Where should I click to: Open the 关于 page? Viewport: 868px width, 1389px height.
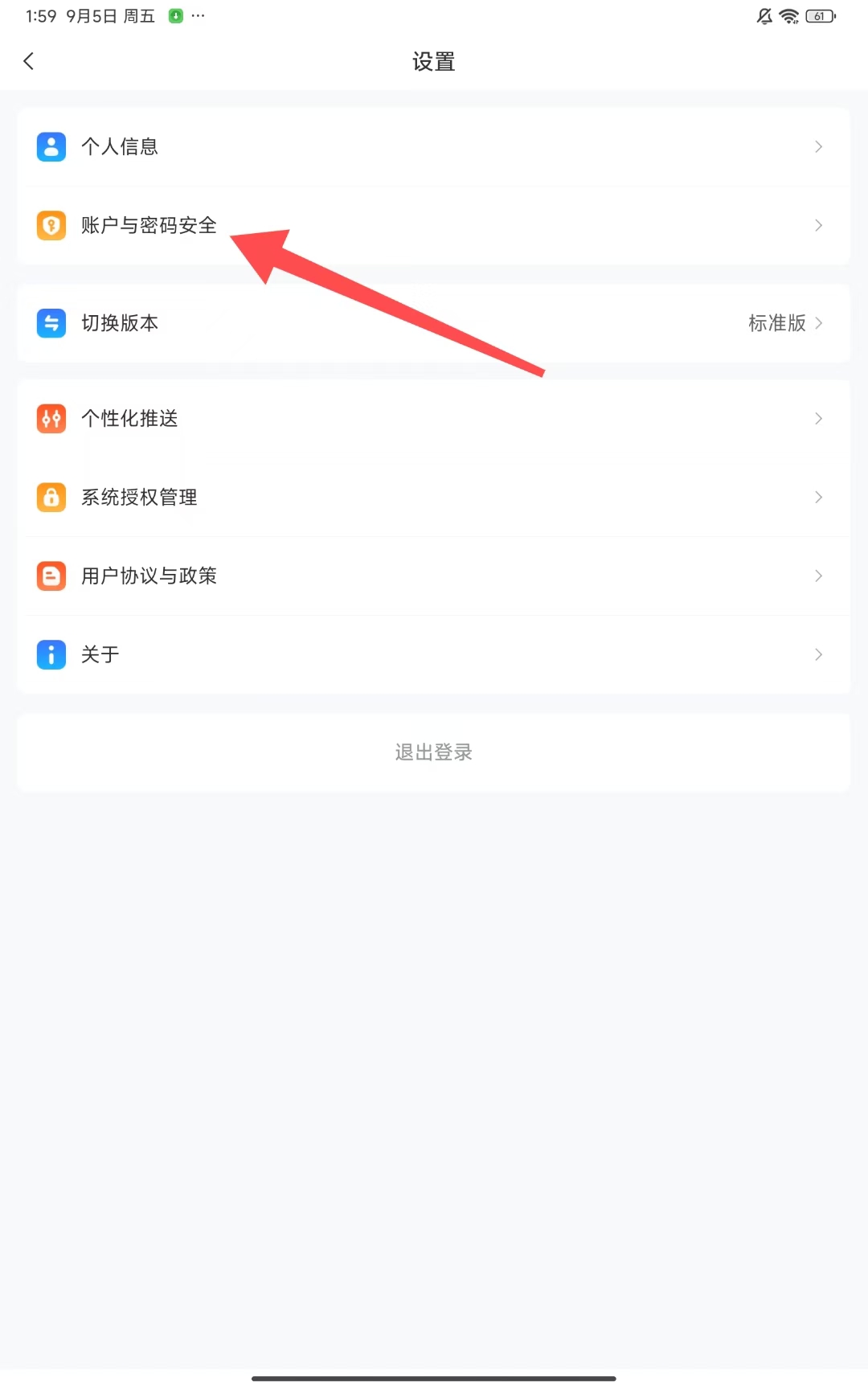434,654
